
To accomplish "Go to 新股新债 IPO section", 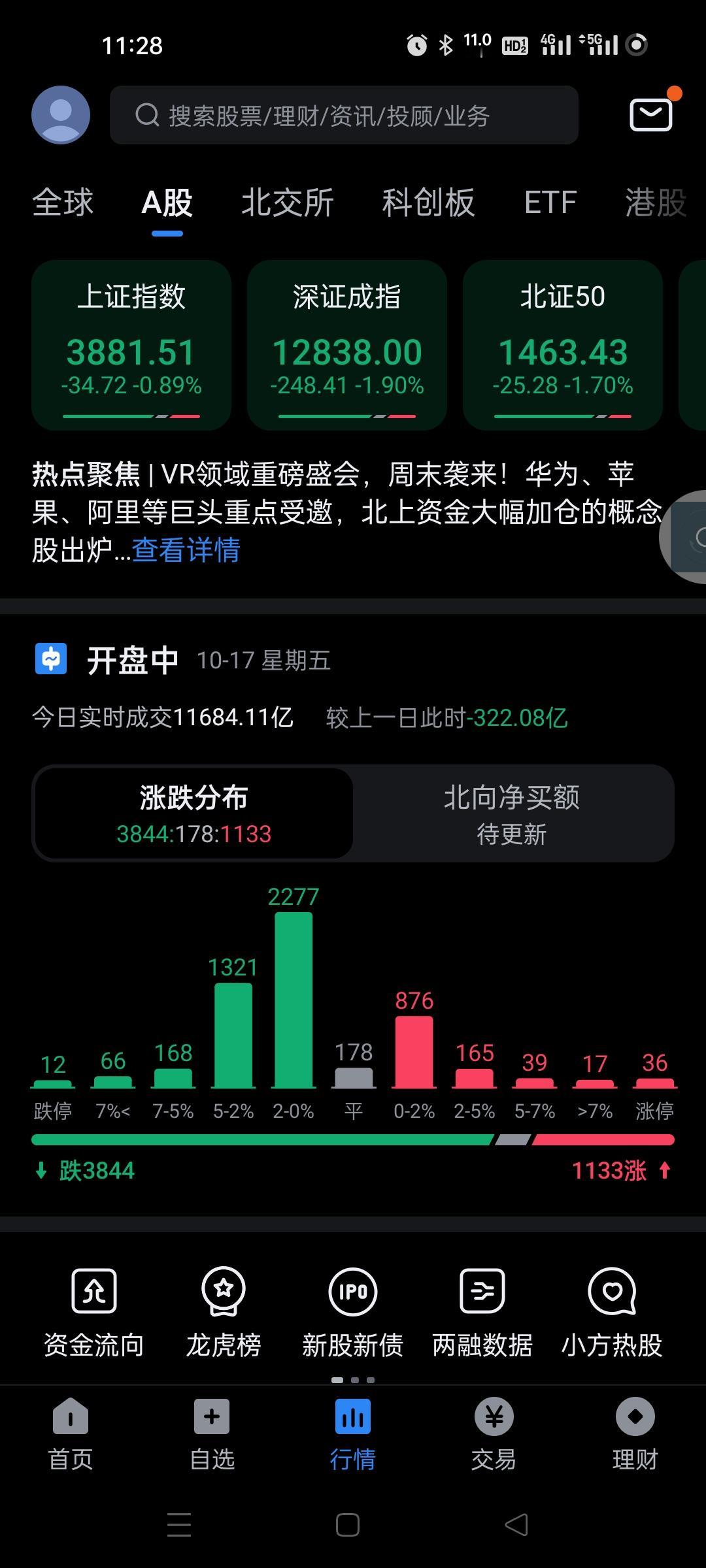I will [x=353, y=1310].
